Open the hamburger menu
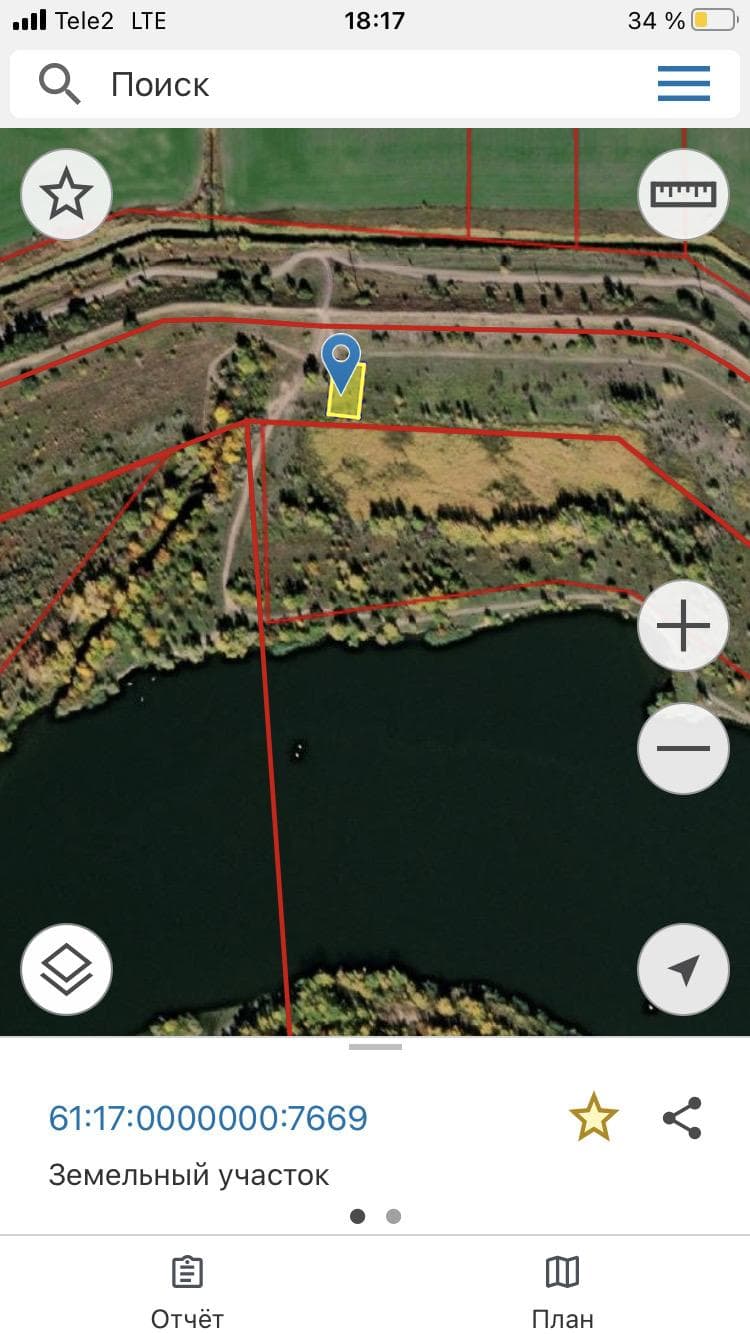Screen dimensions: 750x1334 pyautogui.click(x=684, y=84)
